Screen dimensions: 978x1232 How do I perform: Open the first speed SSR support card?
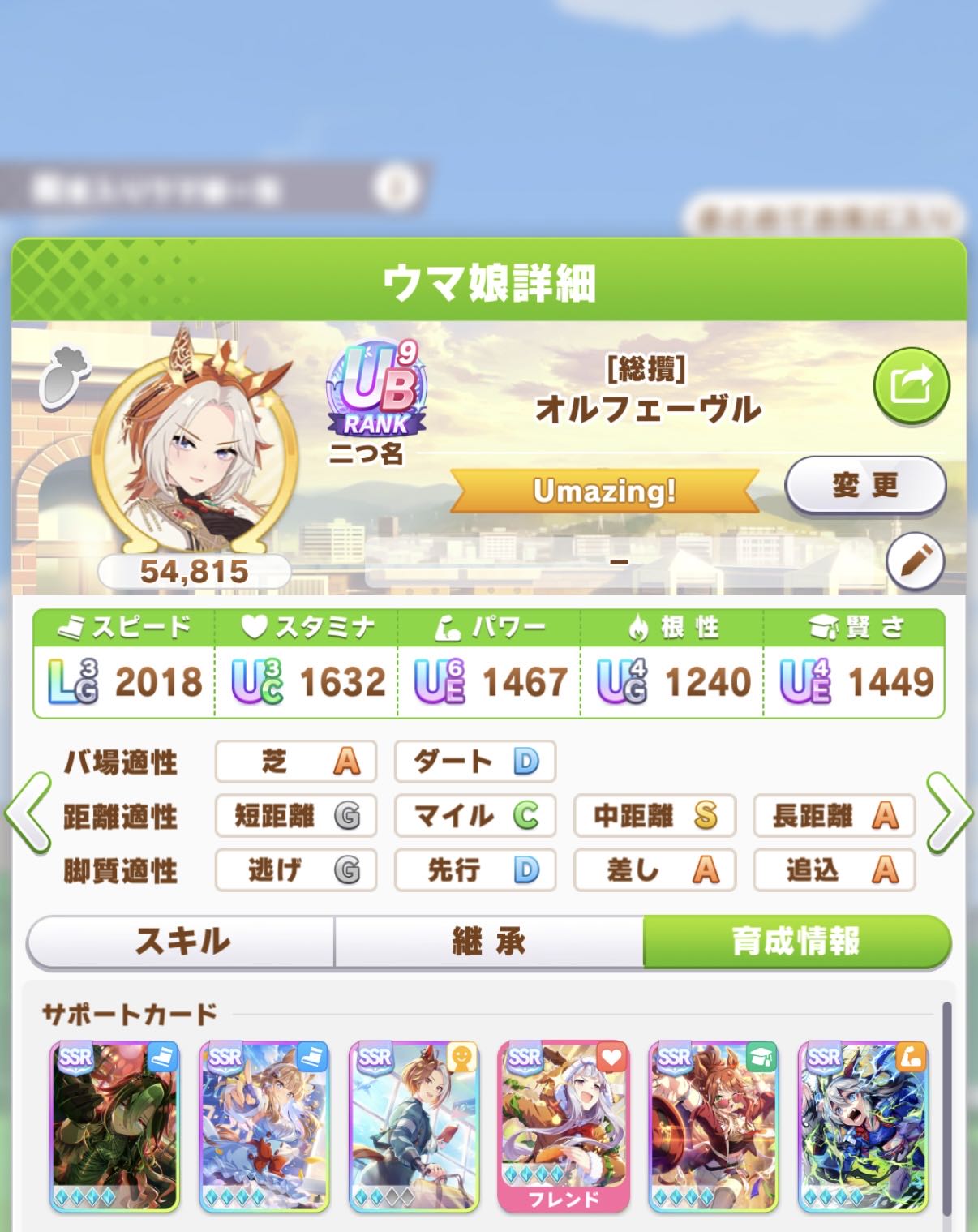pyautogui.click(x=114, y=1126)
